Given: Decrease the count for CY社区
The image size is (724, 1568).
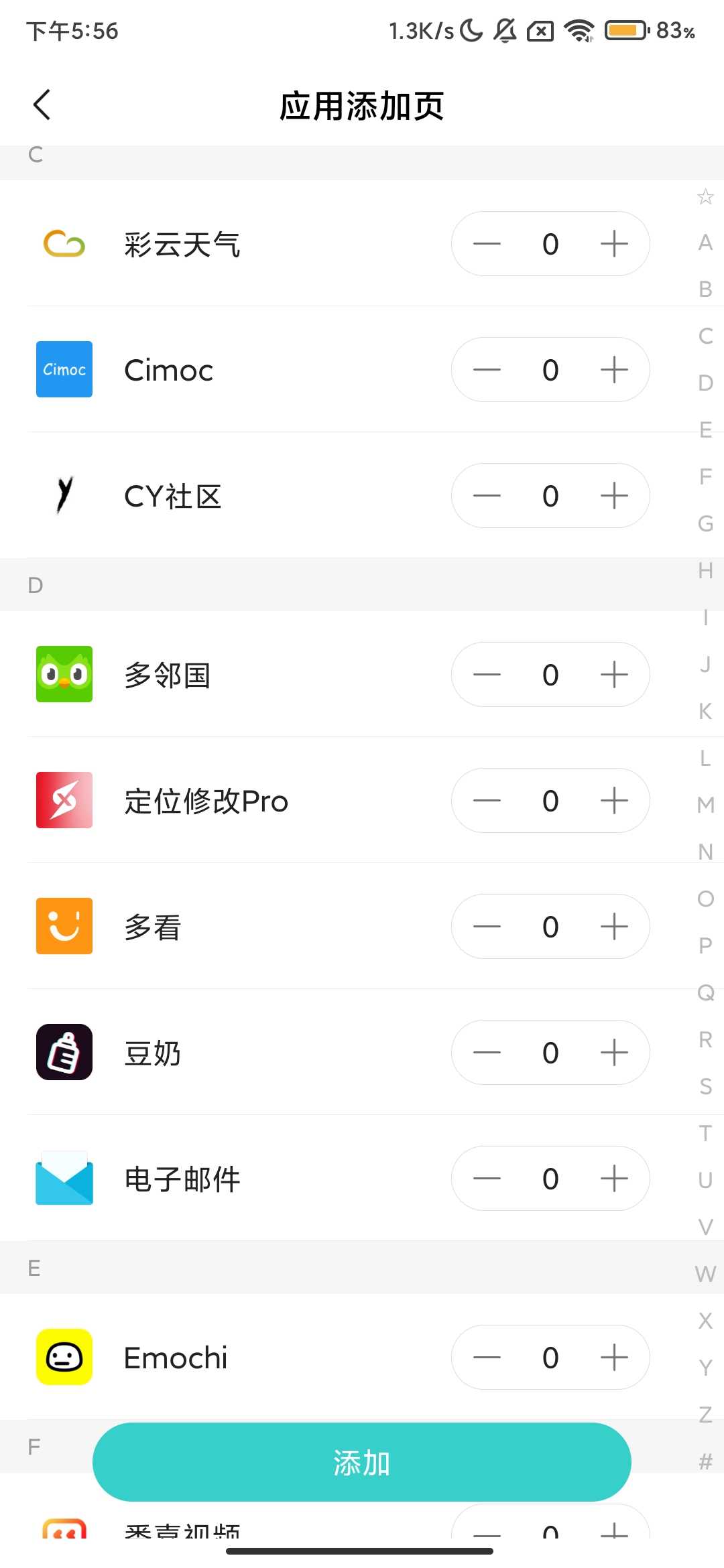Looking at the screenshot, I should coord(487,496).
